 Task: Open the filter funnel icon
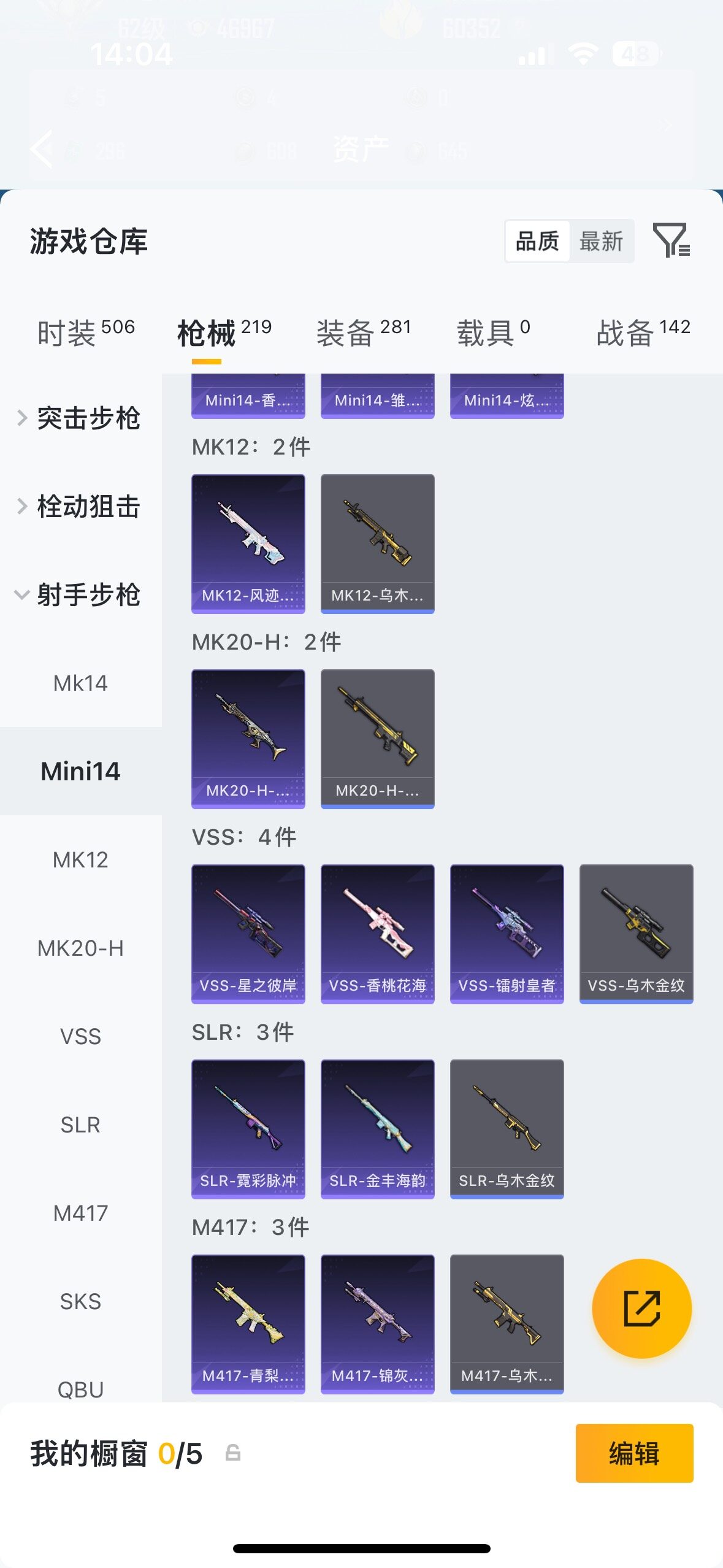point(671,240)
